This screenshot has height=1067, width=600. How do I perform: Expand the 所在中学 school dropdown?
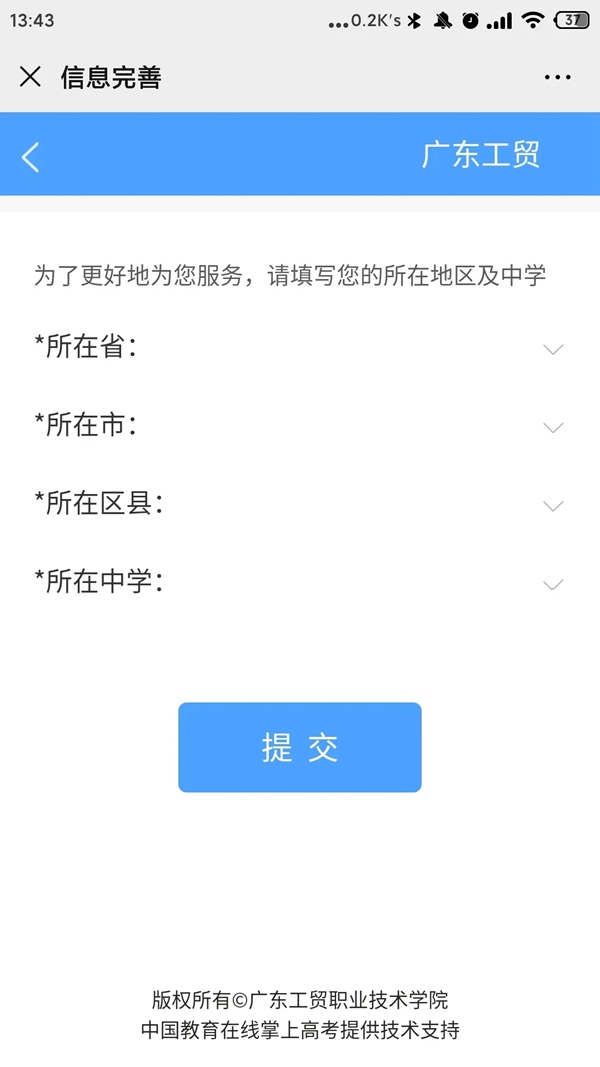(x=552, y=584)
